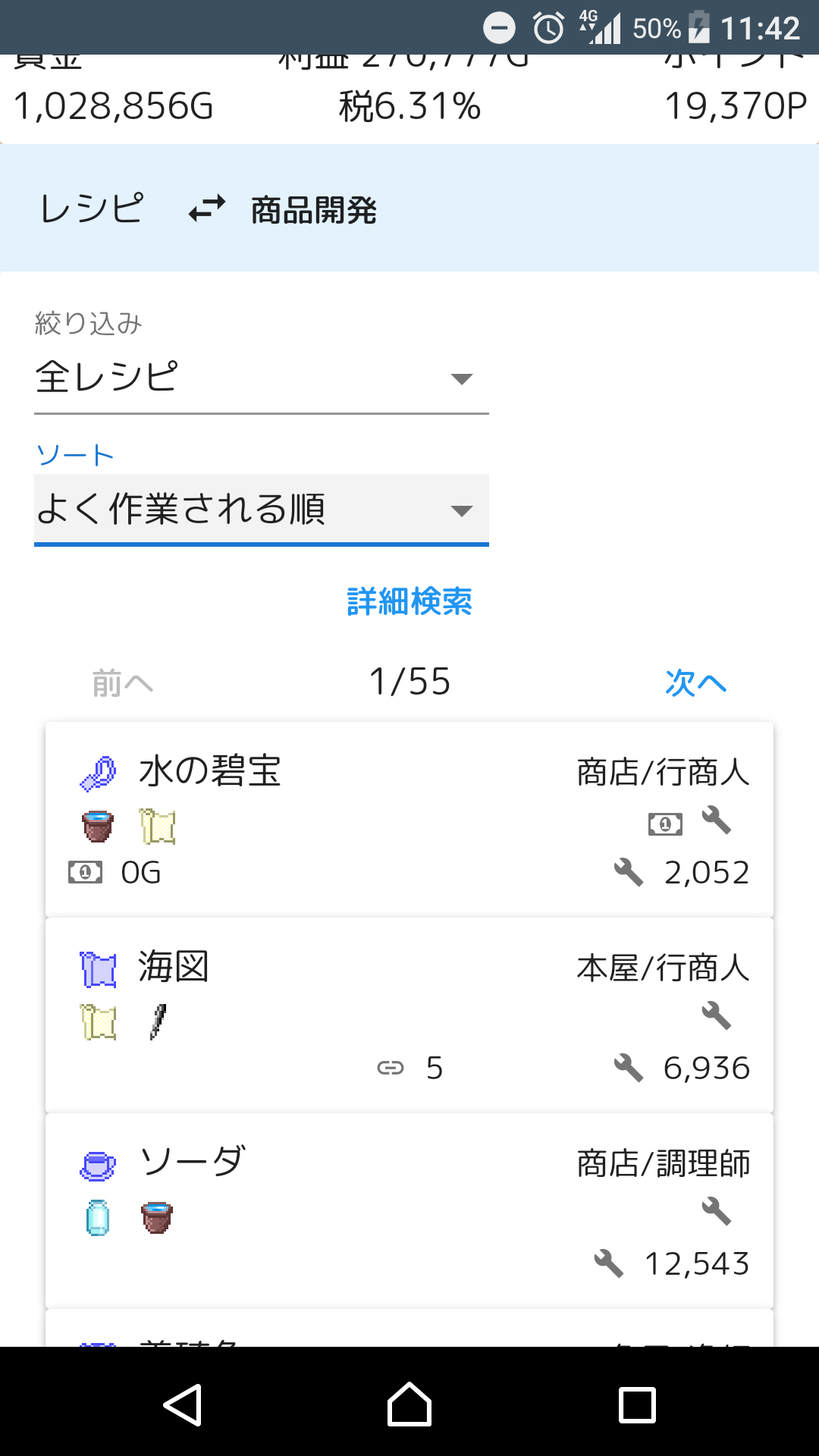Expand the 絞り込み filter dropdown (全レシピ)

coord(261,378)
